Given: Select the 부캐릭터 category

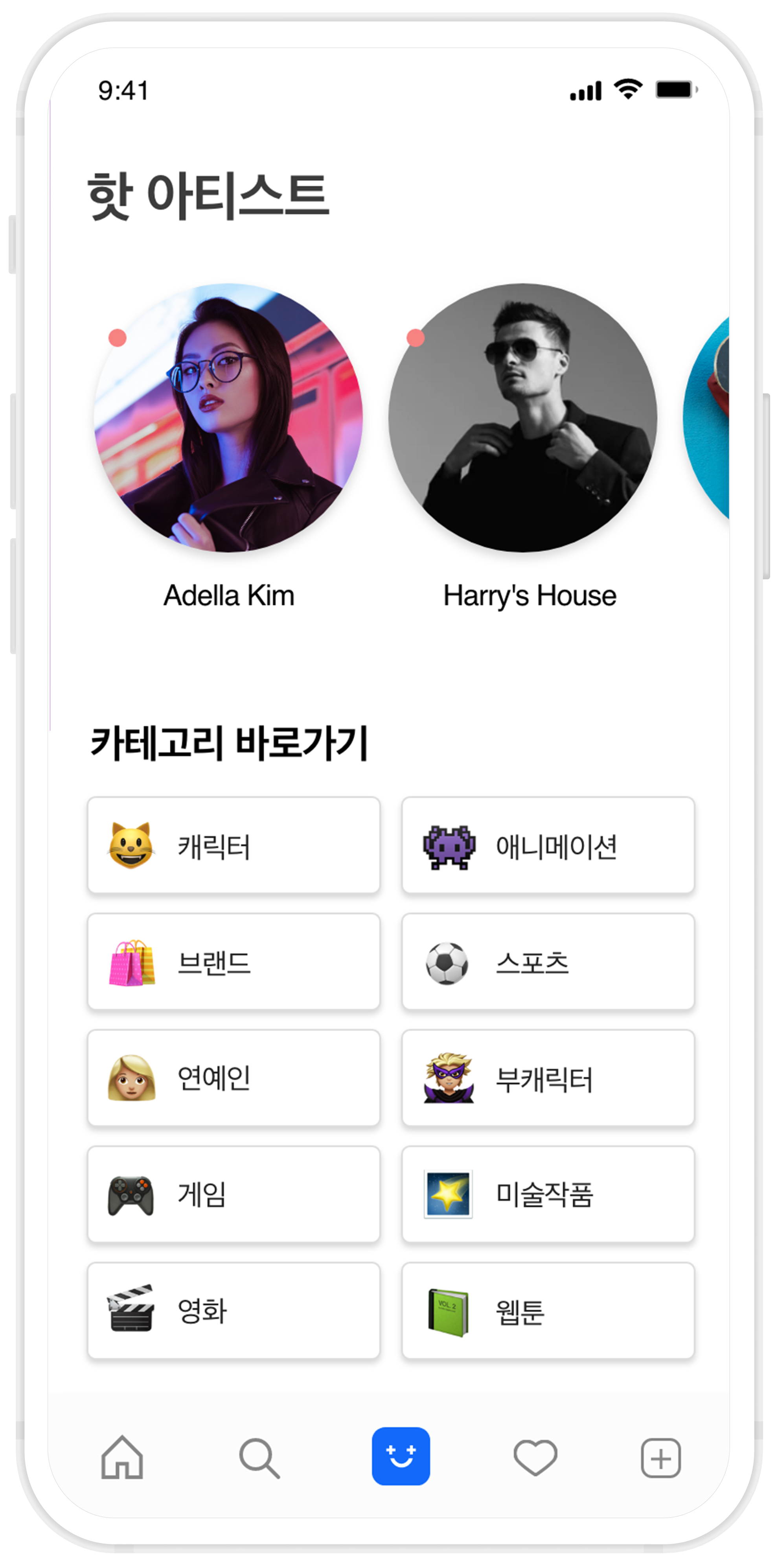Looking at the screenshot, I should (548, 1078).
